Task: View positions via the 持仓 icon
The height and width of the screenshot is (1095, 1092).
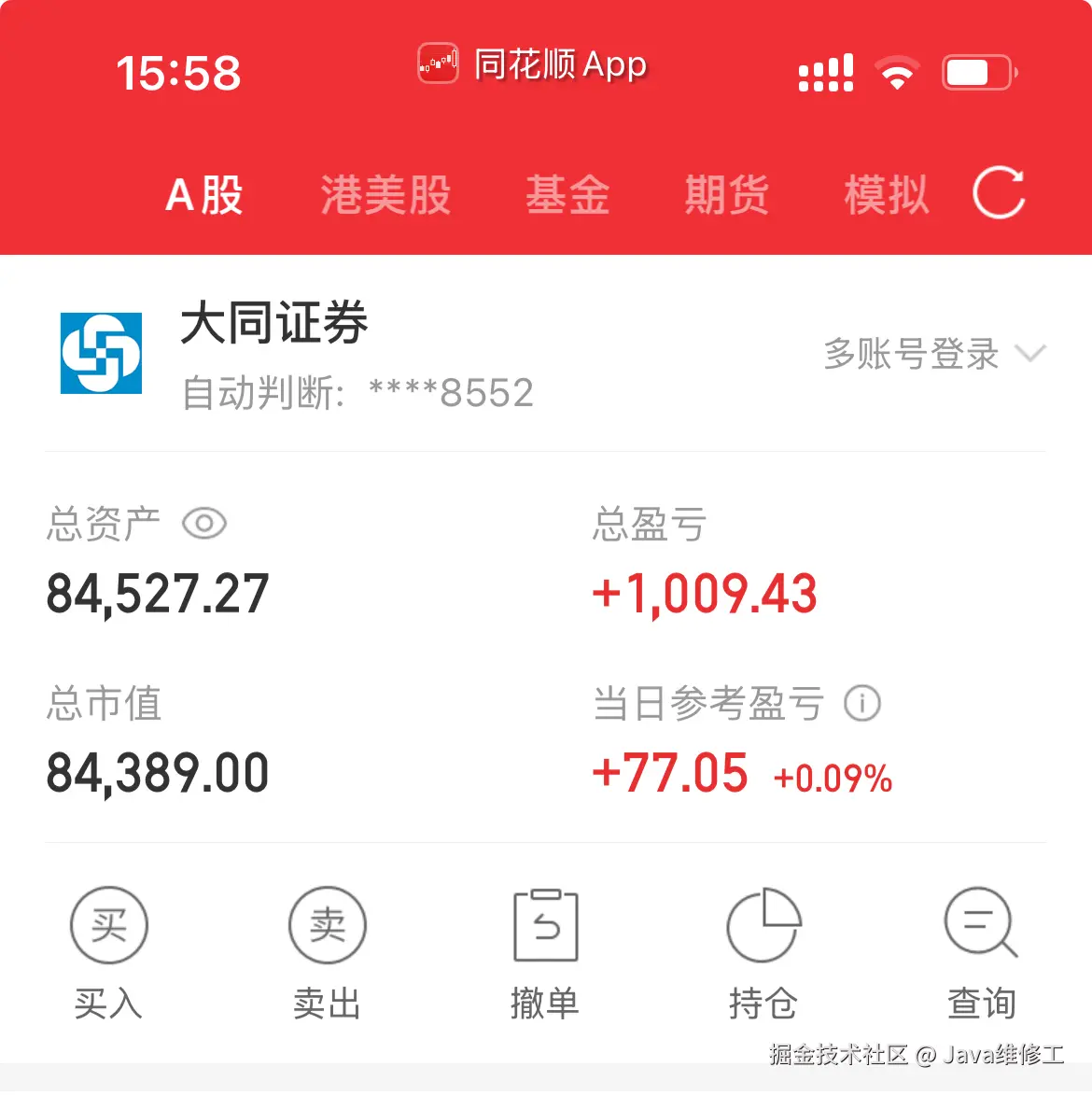Action: coord(763,925)
